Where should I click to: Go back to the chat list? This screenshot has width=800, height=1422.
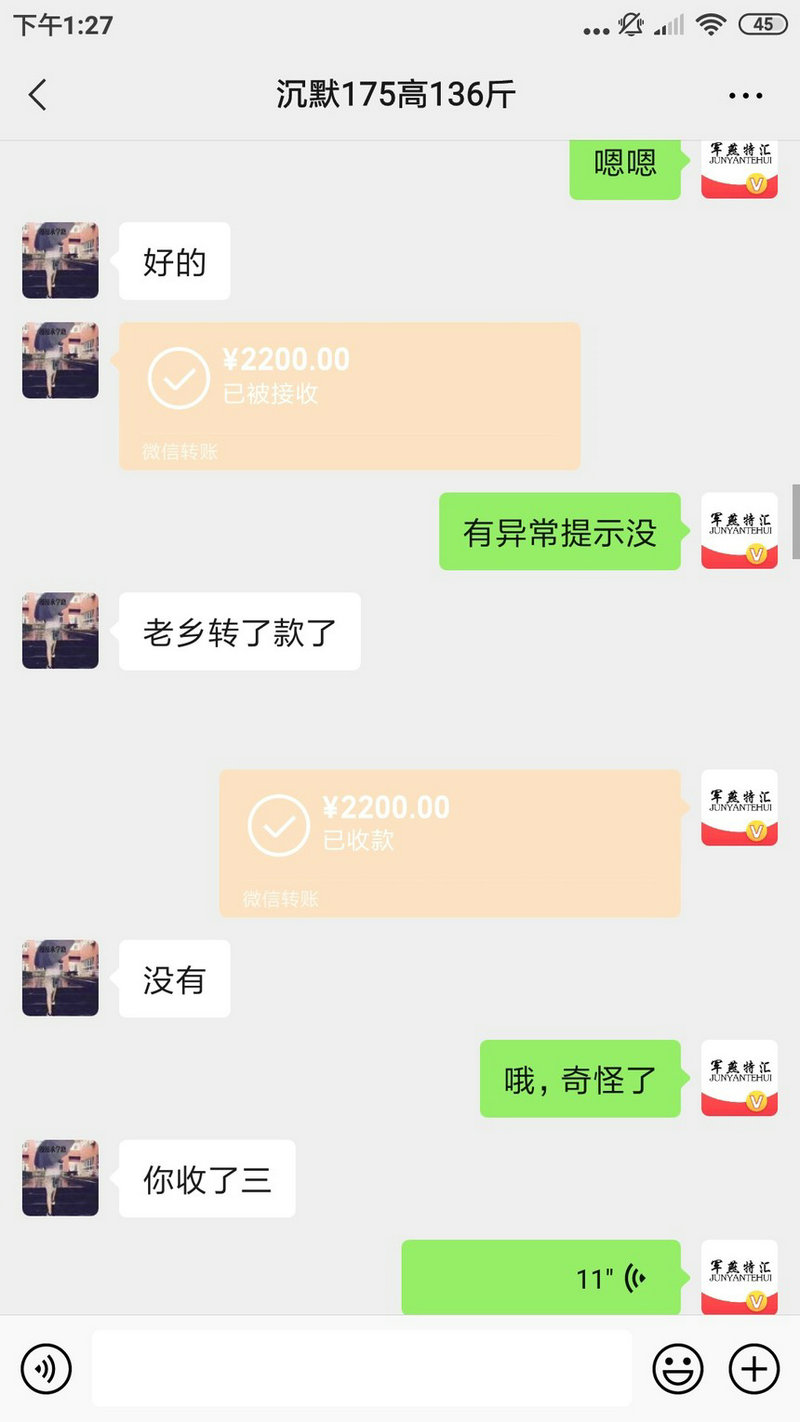coord(38,95)
